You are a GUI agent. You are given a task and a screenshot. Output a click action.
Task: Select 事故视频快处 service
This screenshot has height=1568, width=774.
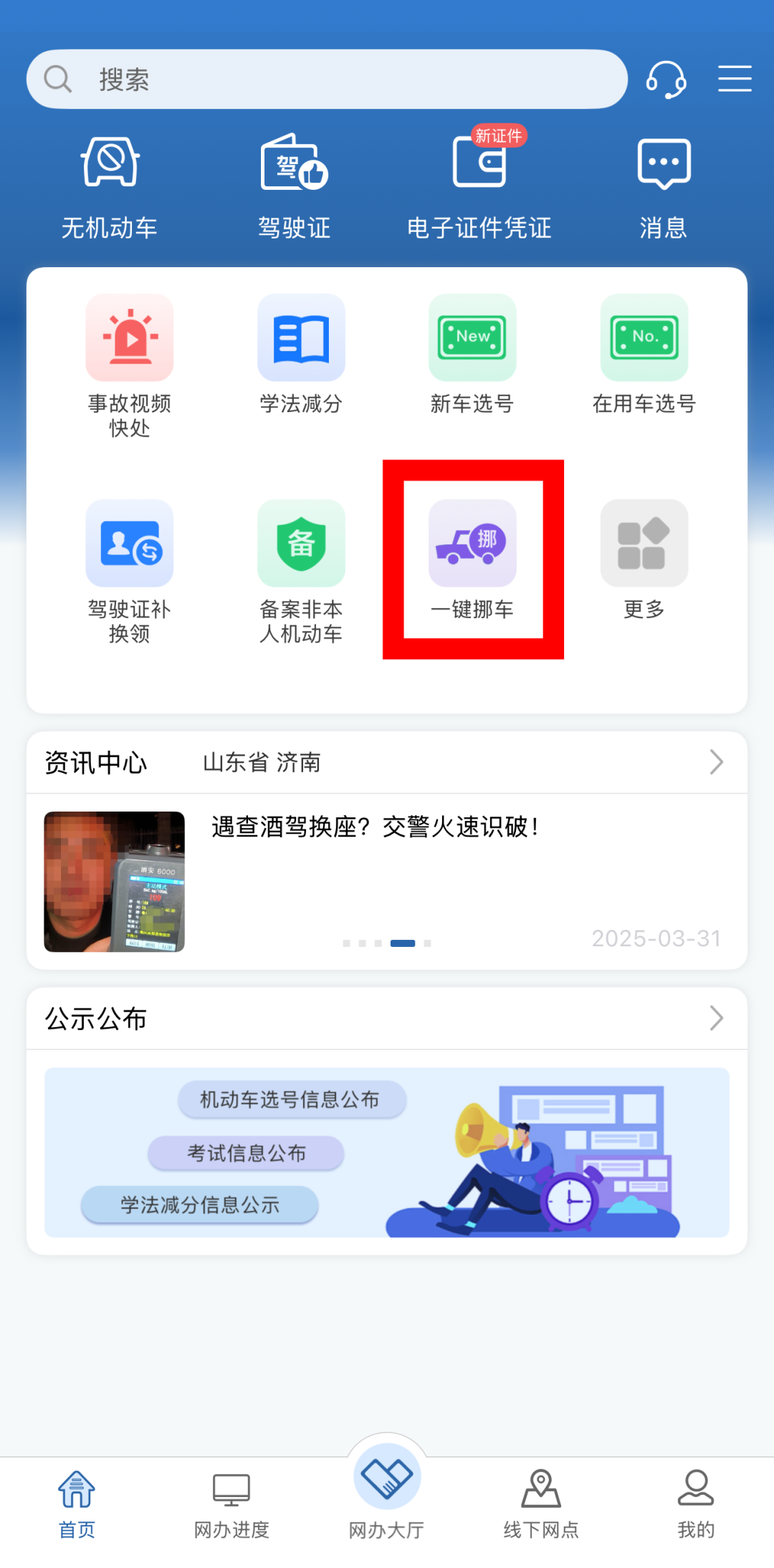coord(130,365)
